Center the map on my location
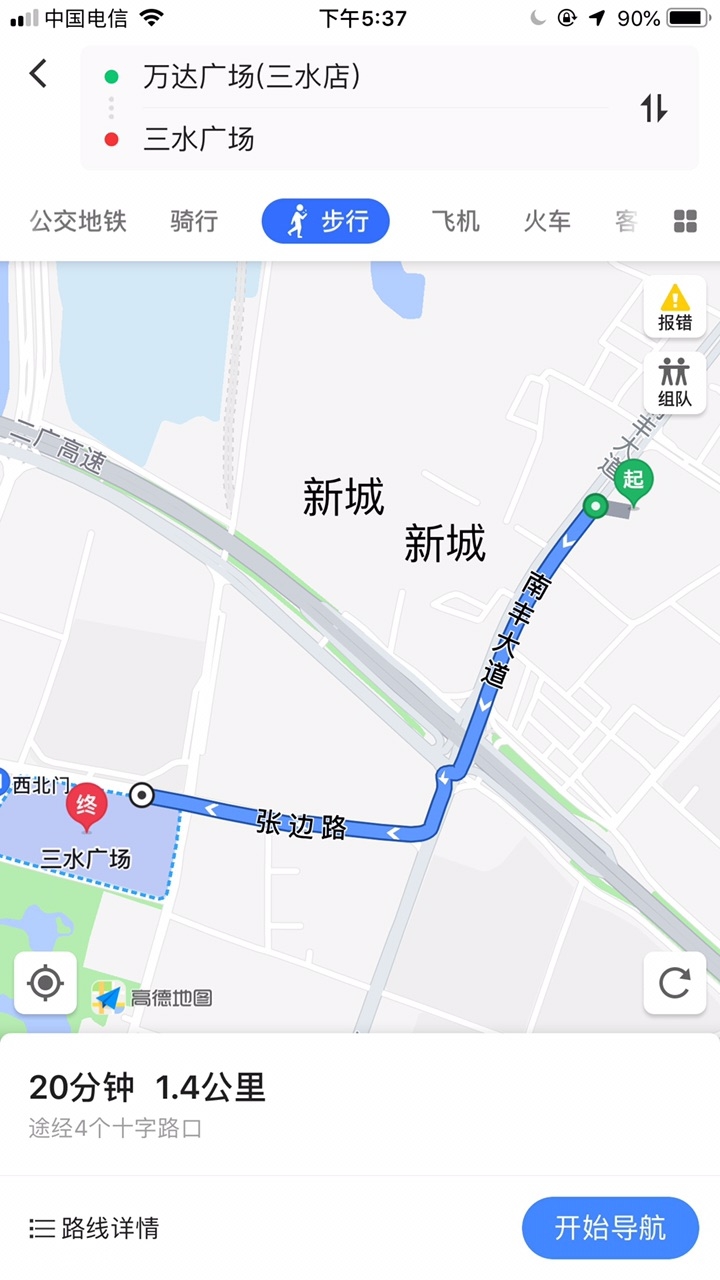This screenshot has width=720, height=1280. click(x=45, y=983)
